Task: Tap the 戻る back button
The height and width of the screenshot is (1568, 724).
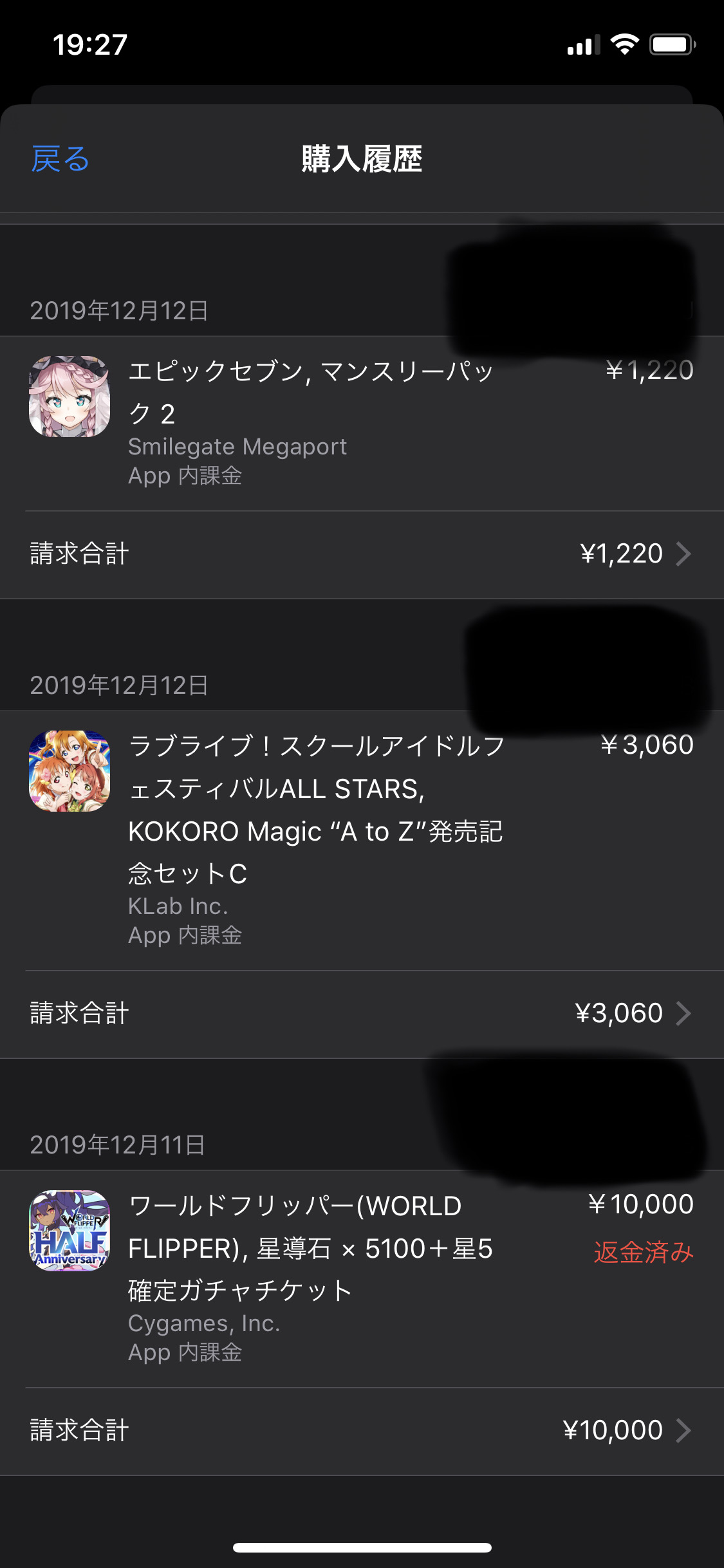Action: coord(60,159)
